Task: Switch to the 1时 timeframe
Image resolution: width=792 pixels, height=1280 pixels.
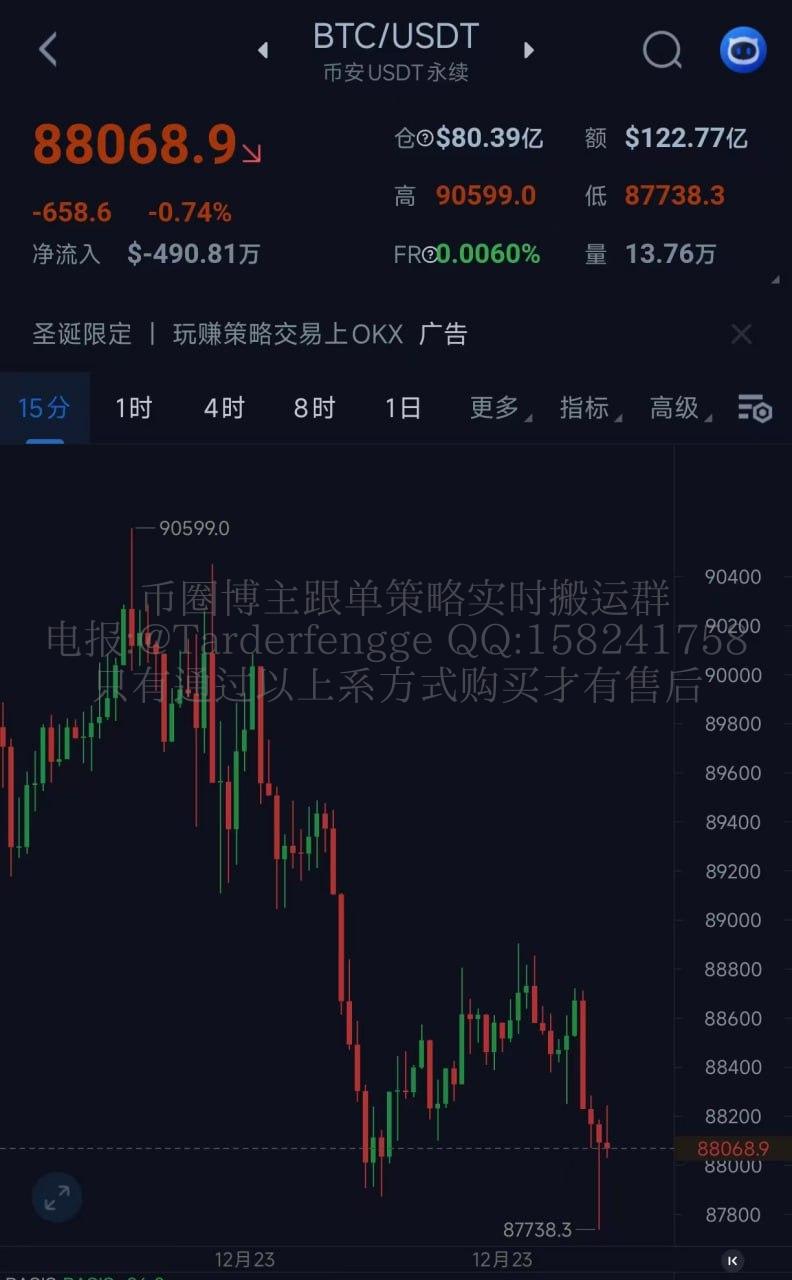Action: tap(133, 408)
